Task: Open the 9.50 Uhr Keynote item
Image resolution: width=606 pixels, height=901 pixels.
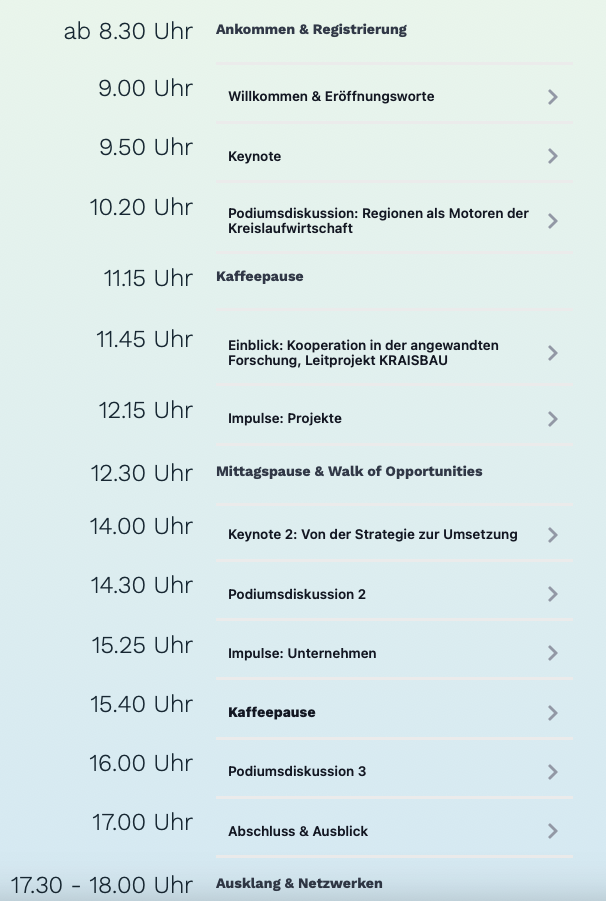Action: pos(394,156)
